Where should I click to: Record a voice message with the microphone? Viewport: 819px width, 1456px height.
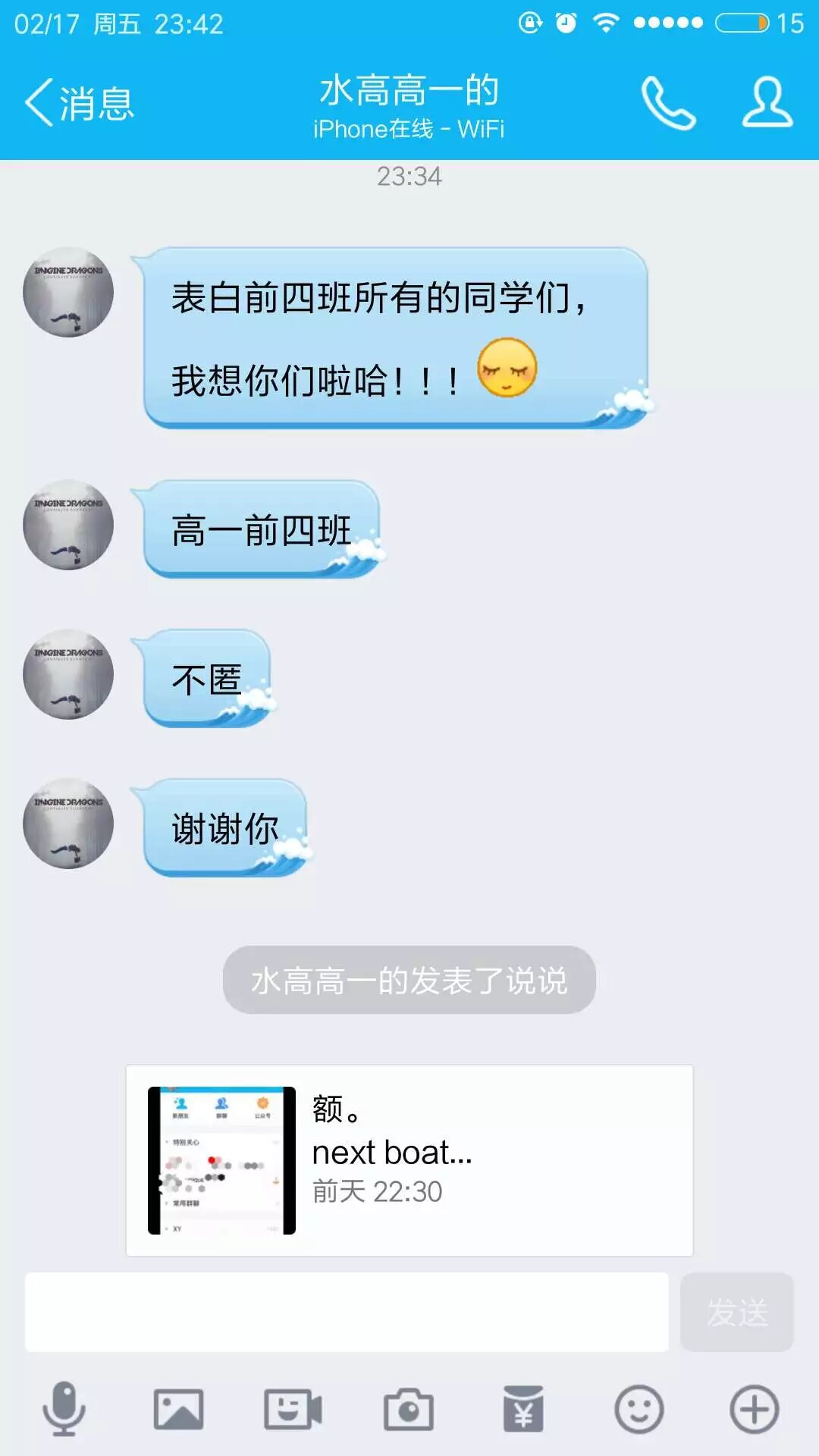point(64,1409)
